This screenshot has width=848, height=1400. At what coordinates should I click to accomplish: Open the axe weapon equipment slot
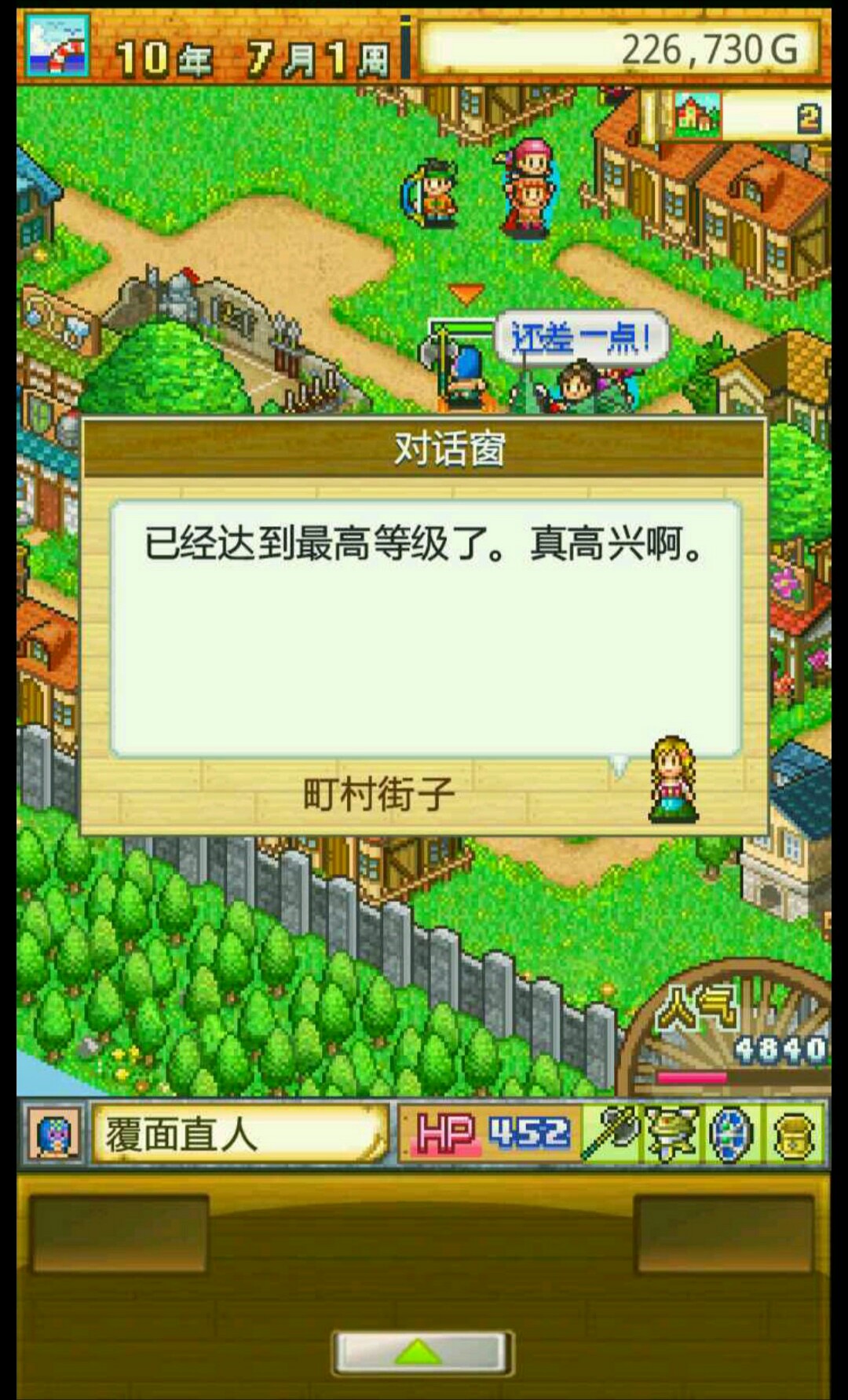610,1134
